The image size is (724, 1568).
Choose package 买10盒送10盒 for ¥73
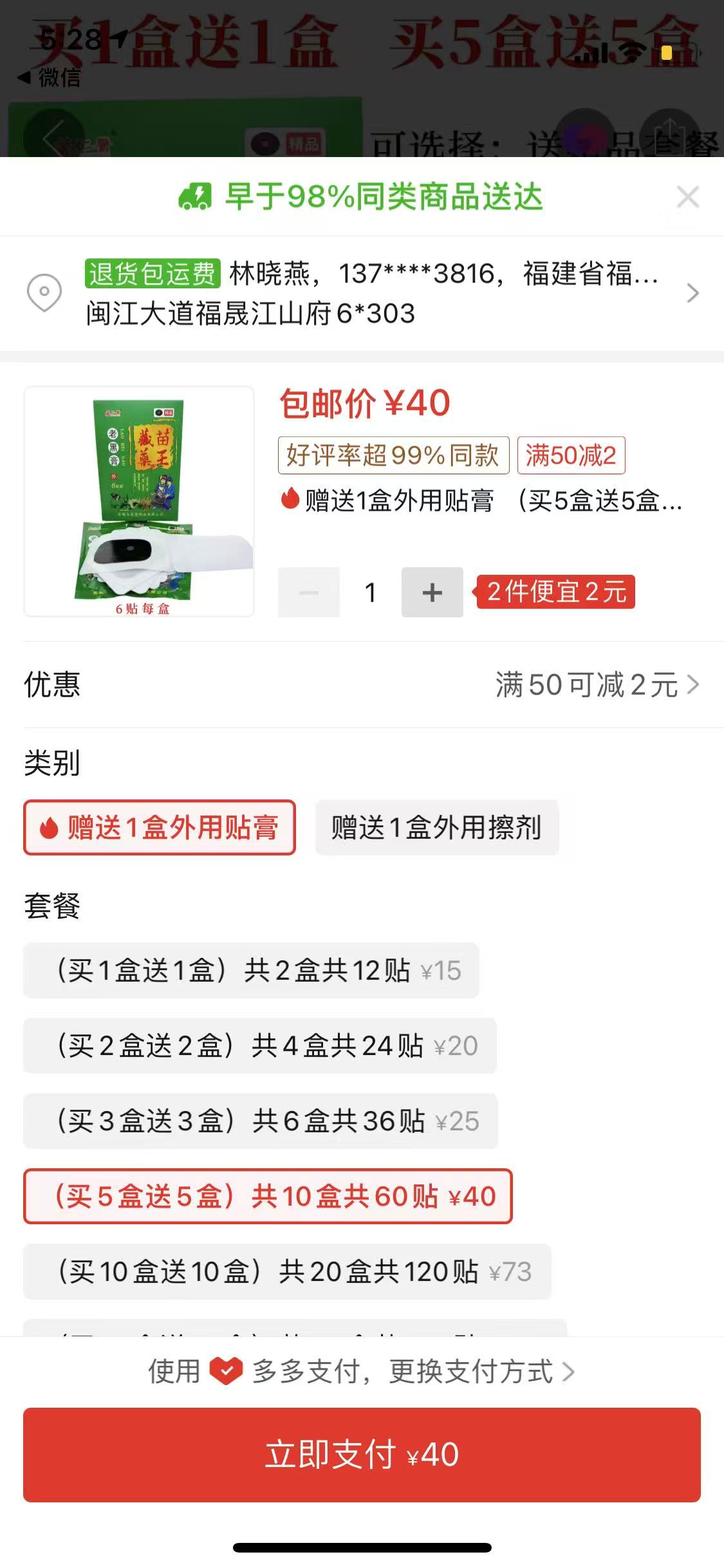point(287,1272)
